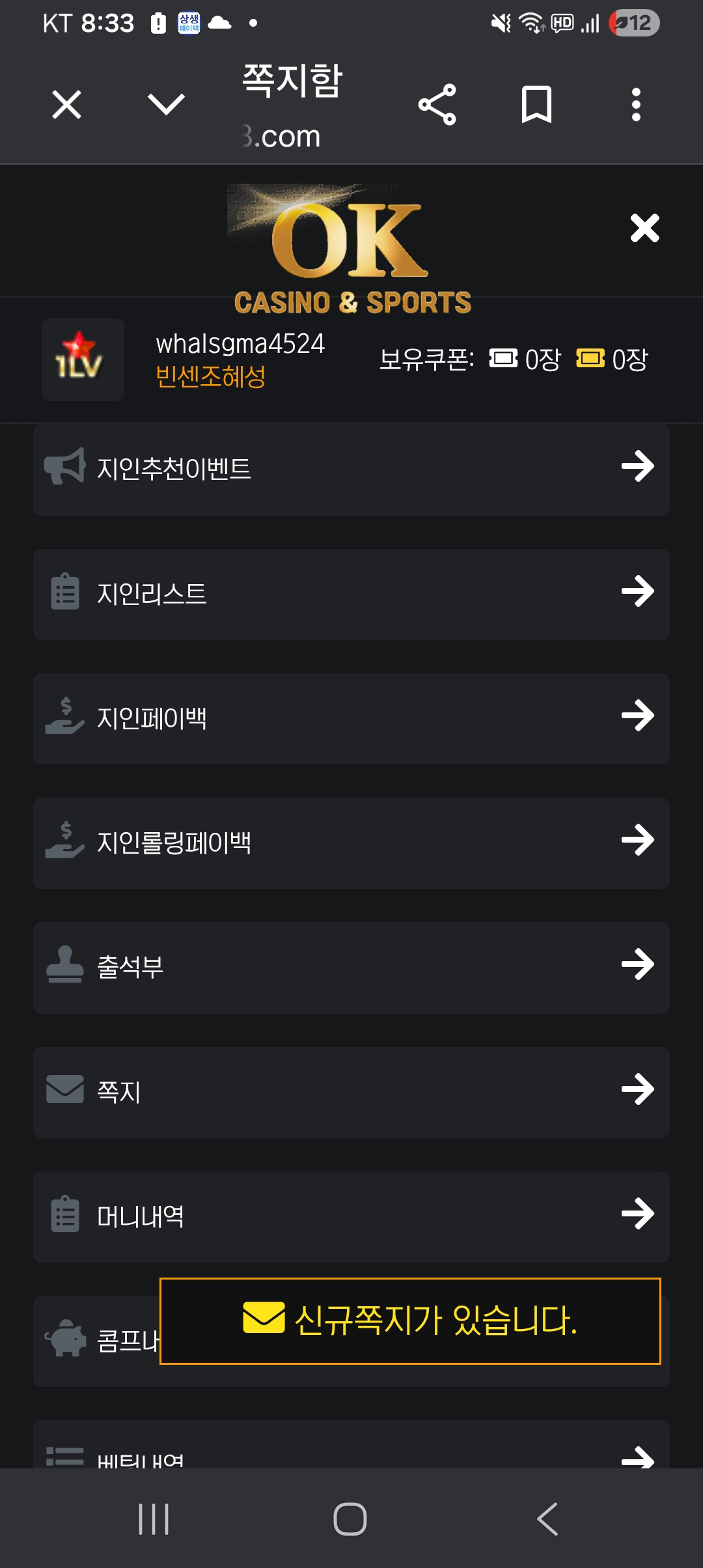Select the megaphone icon for 지인추천이벤트
This screenshot has width=703, height=1568.
[65, 464]
